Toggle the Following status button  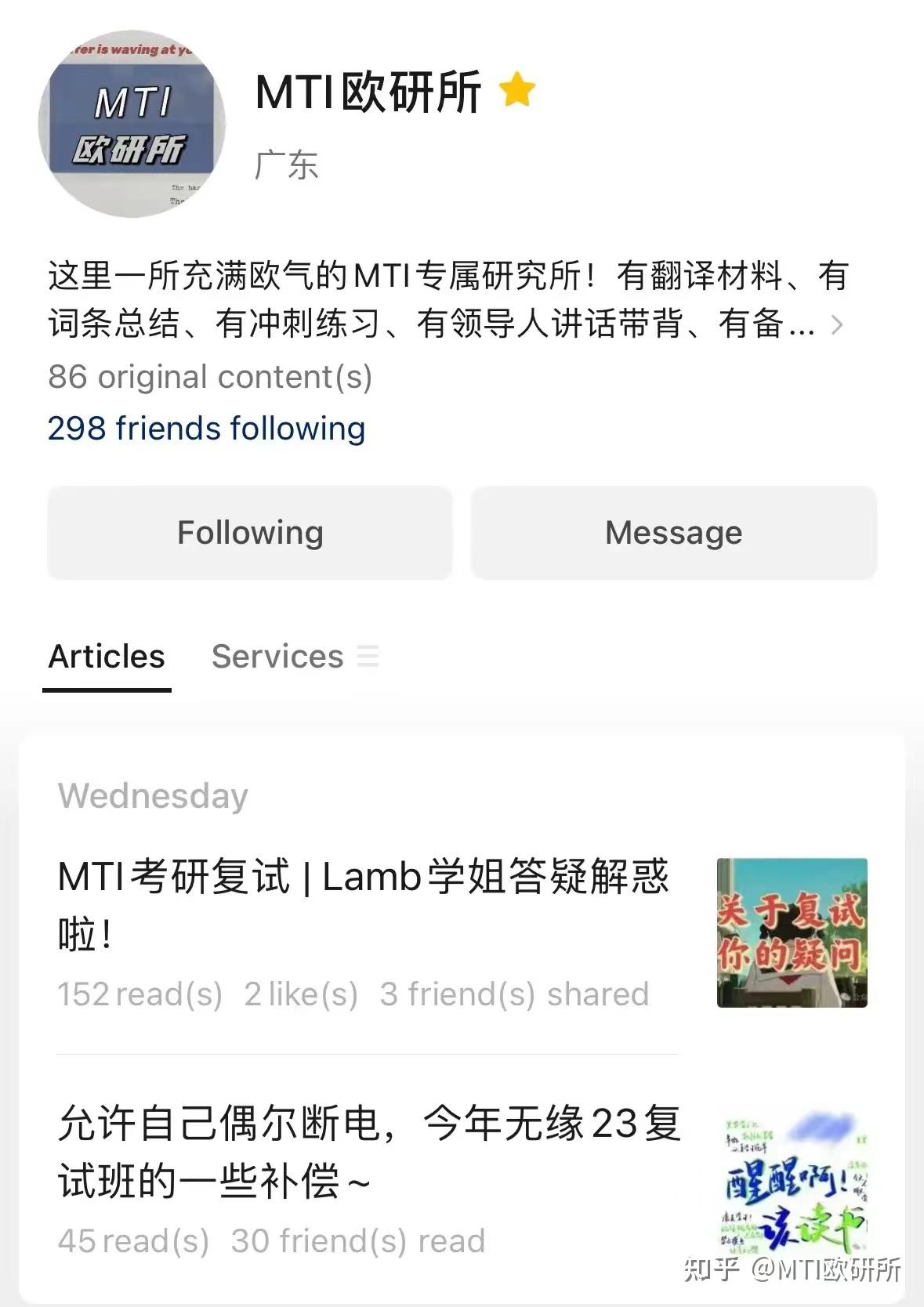[x=249, y=533]
